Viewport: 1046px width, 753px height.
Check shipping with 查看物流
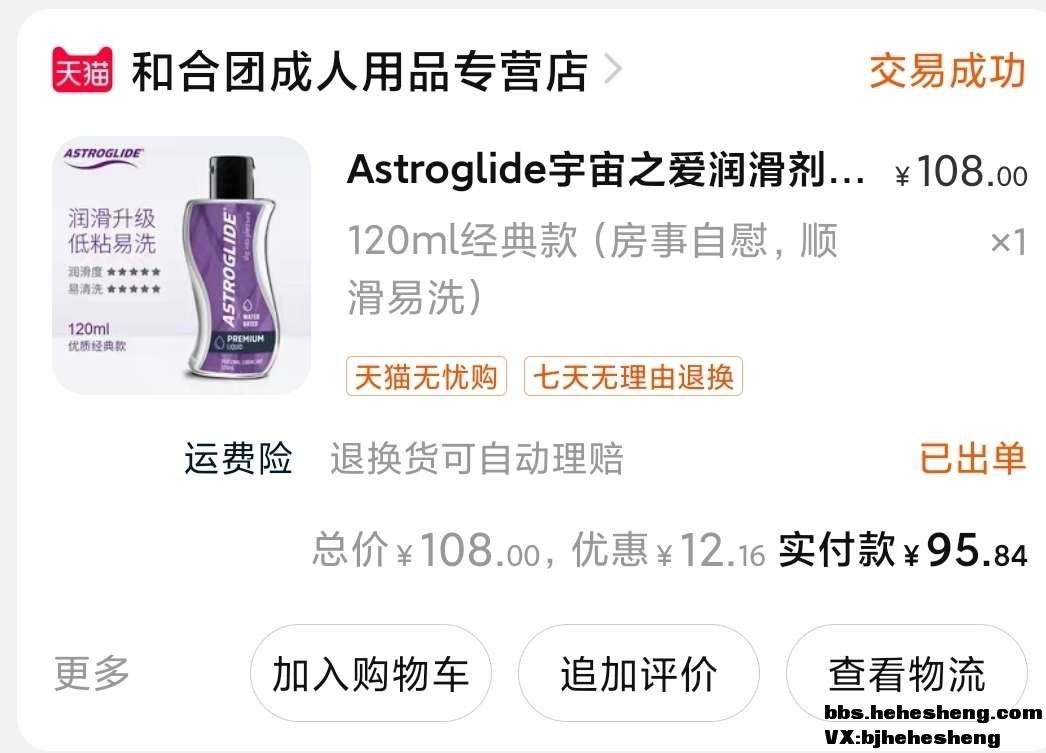[906, 674]
